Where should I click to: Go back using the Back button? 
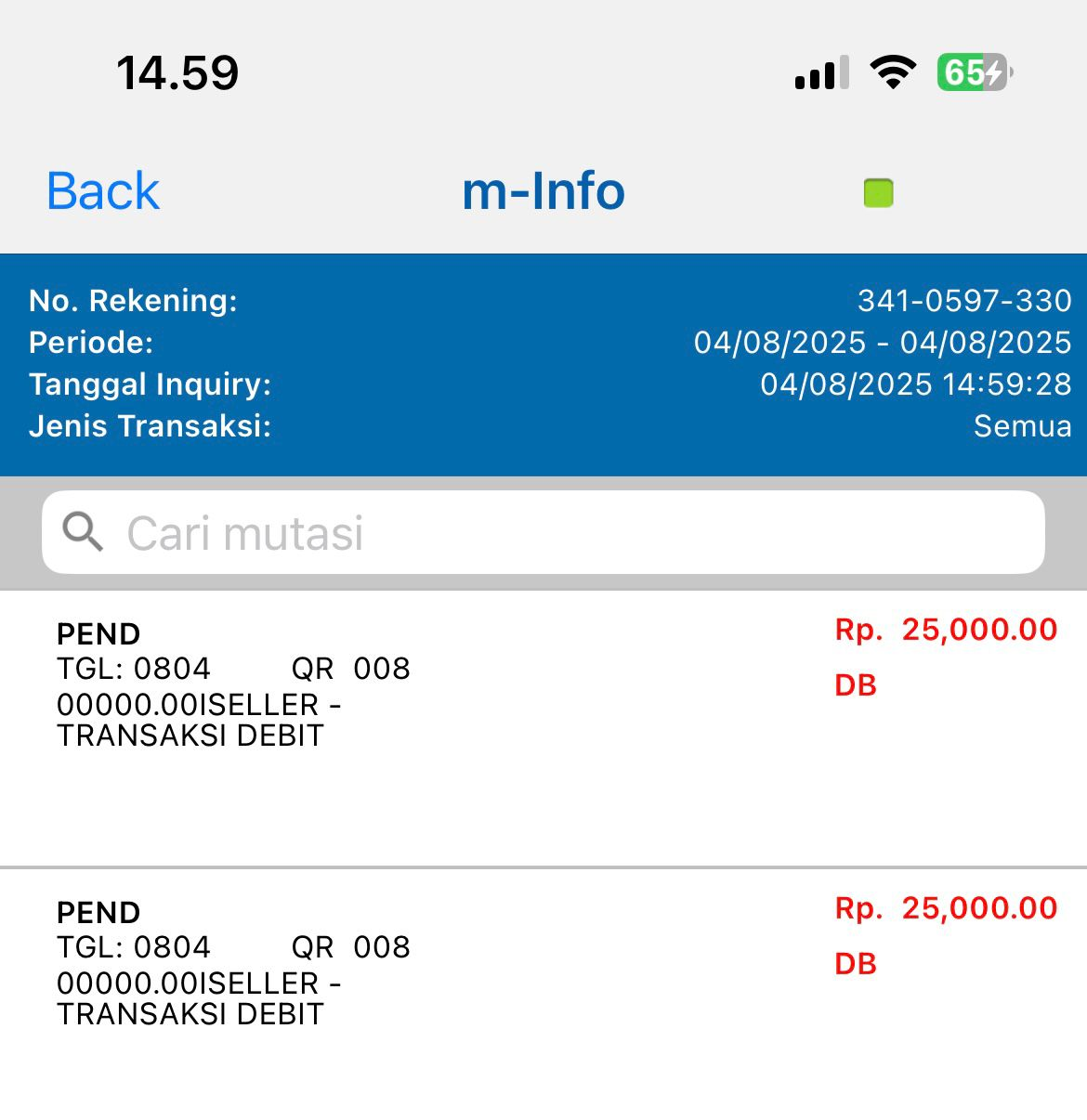click(x=103, y=191)
